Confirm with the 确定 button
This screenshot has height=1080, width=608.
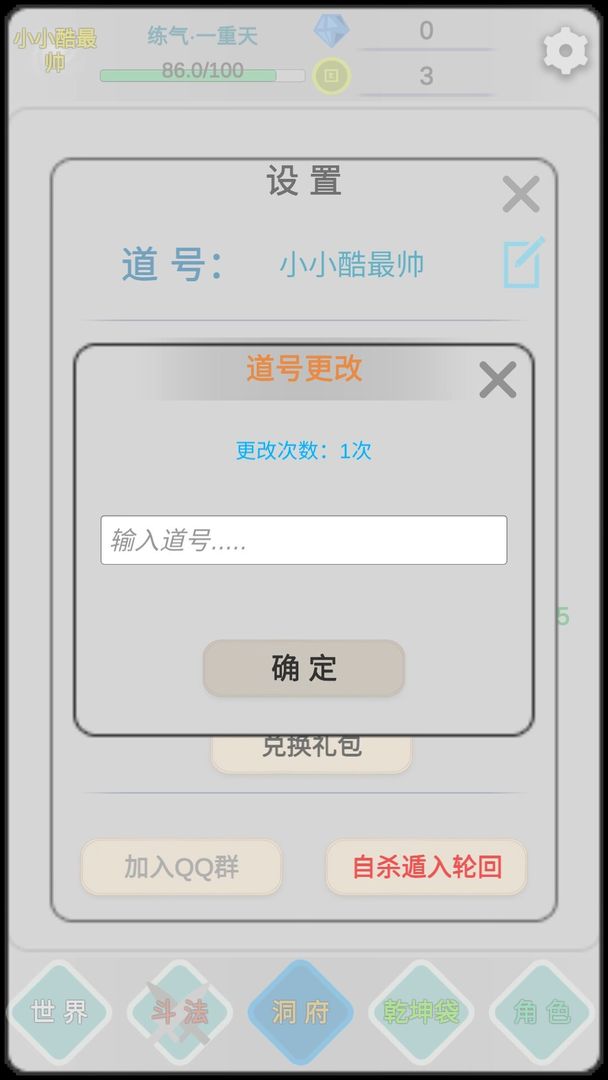tap(303, 668)
